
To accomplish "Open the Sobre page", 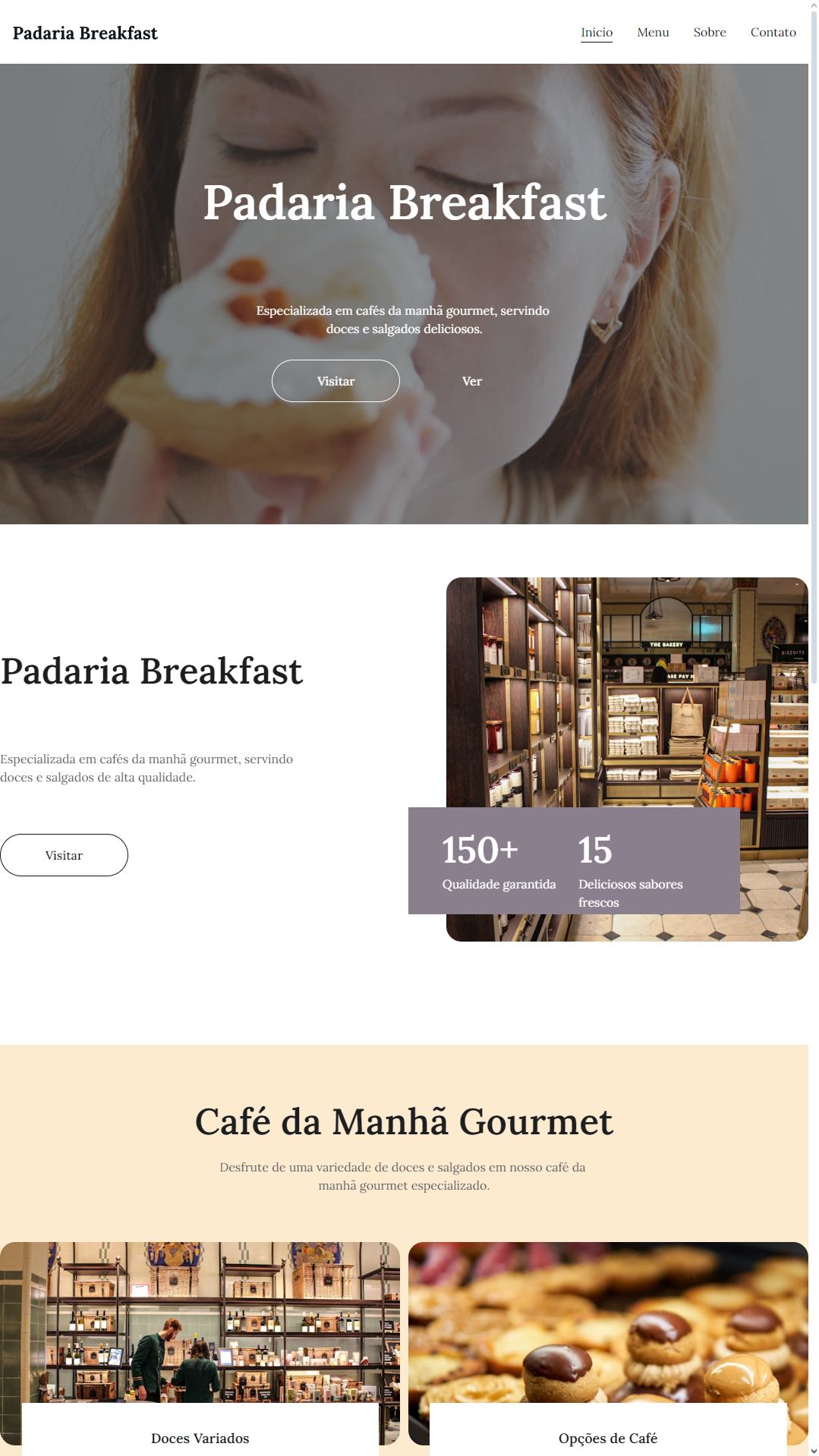I will click(709, 33).
